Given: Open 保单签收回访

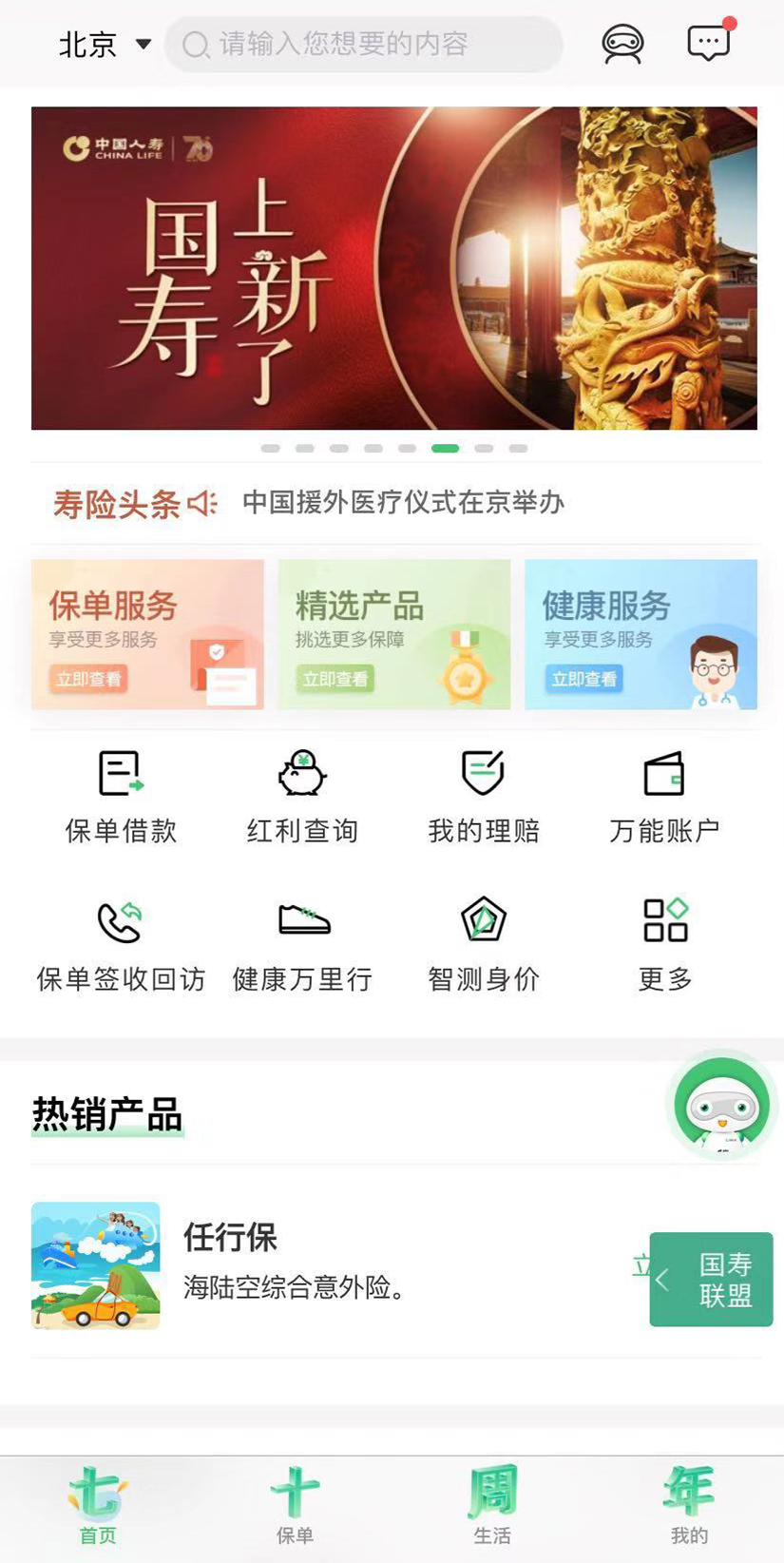Looking at the screenshot, I should coord(121,945).
